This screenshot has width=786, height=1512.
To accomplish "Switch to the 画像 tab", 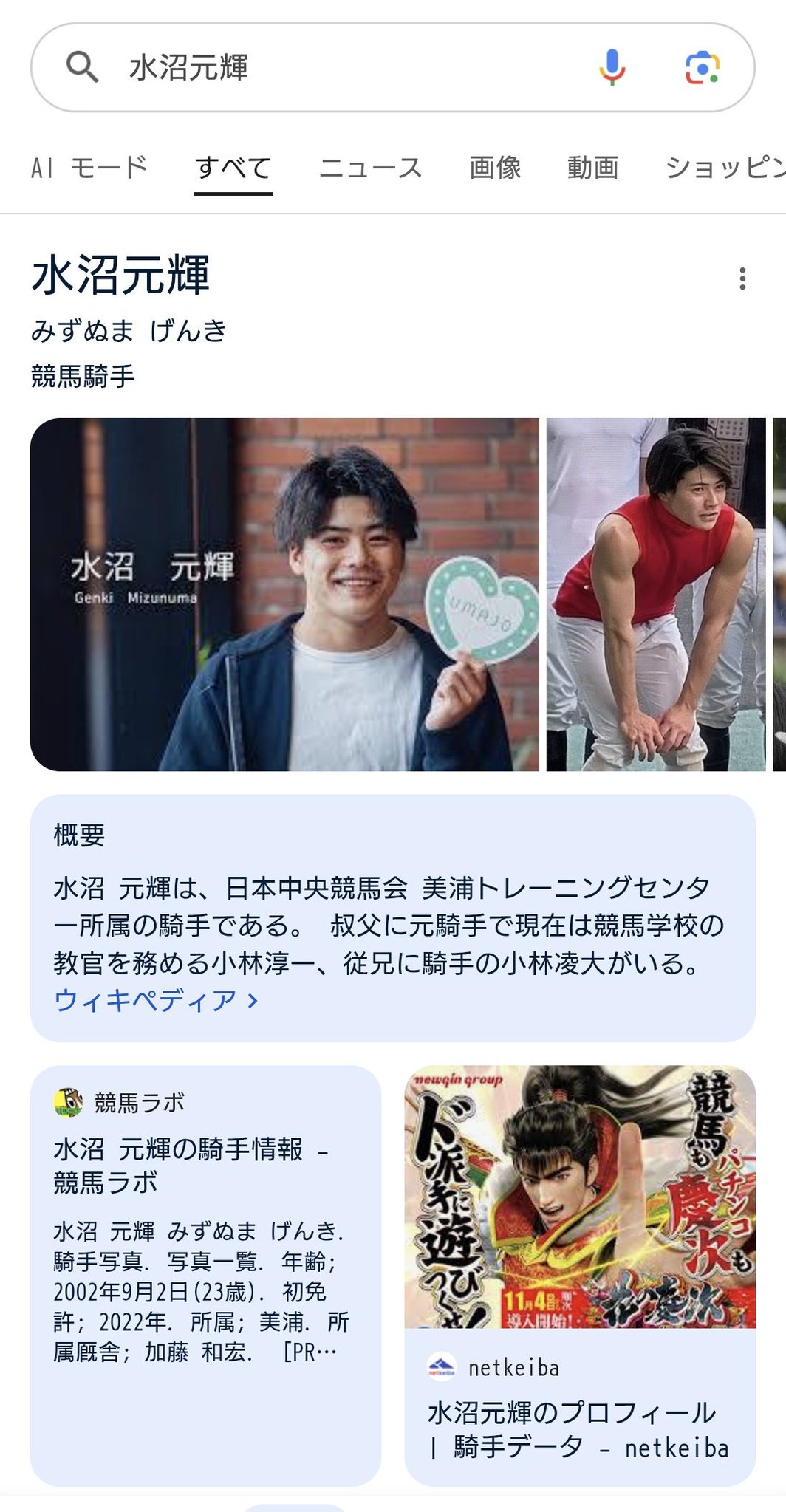I will (495, 168).
